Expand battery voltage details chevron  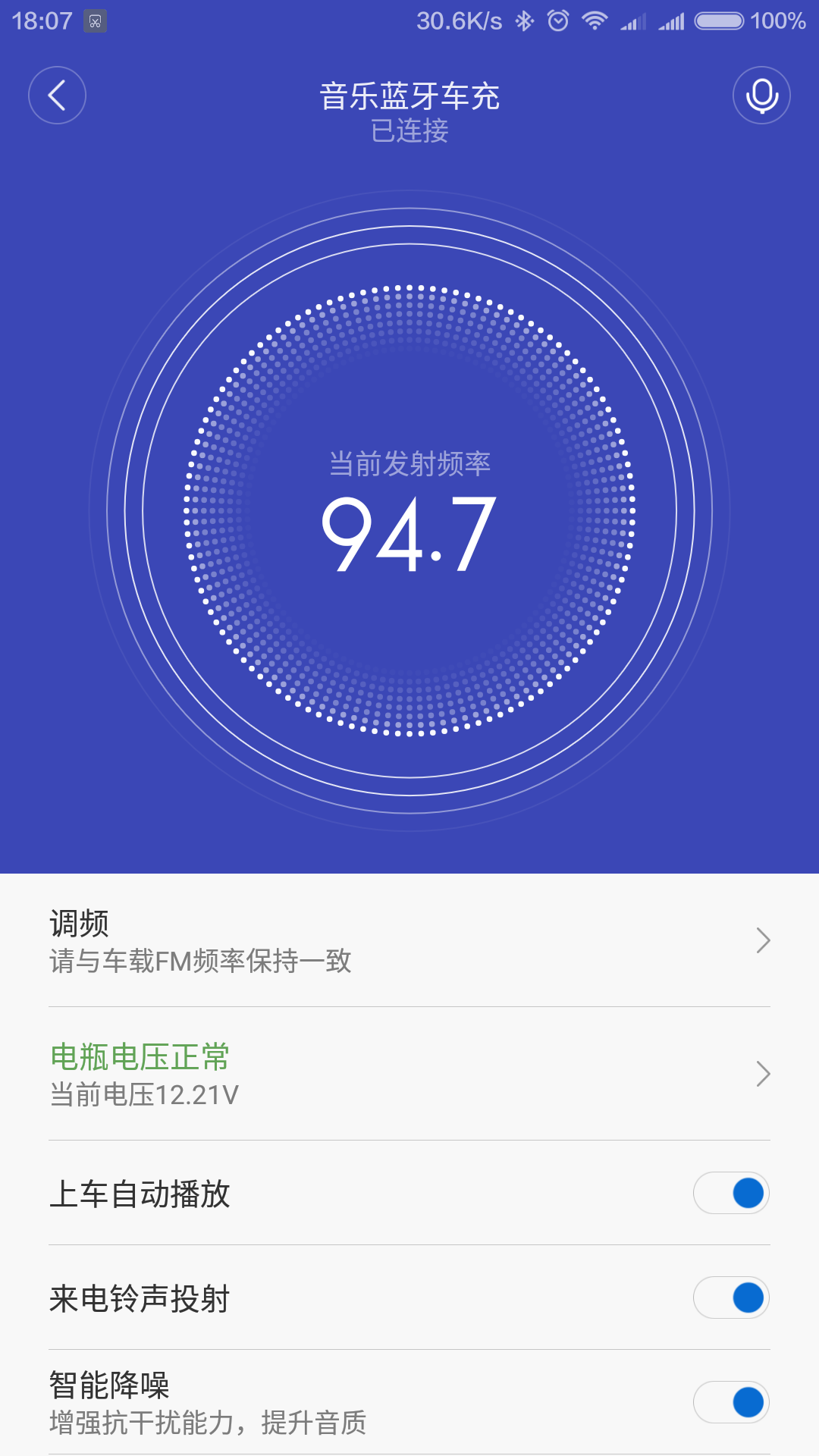pyautogui.click(x=764, y=1073)
